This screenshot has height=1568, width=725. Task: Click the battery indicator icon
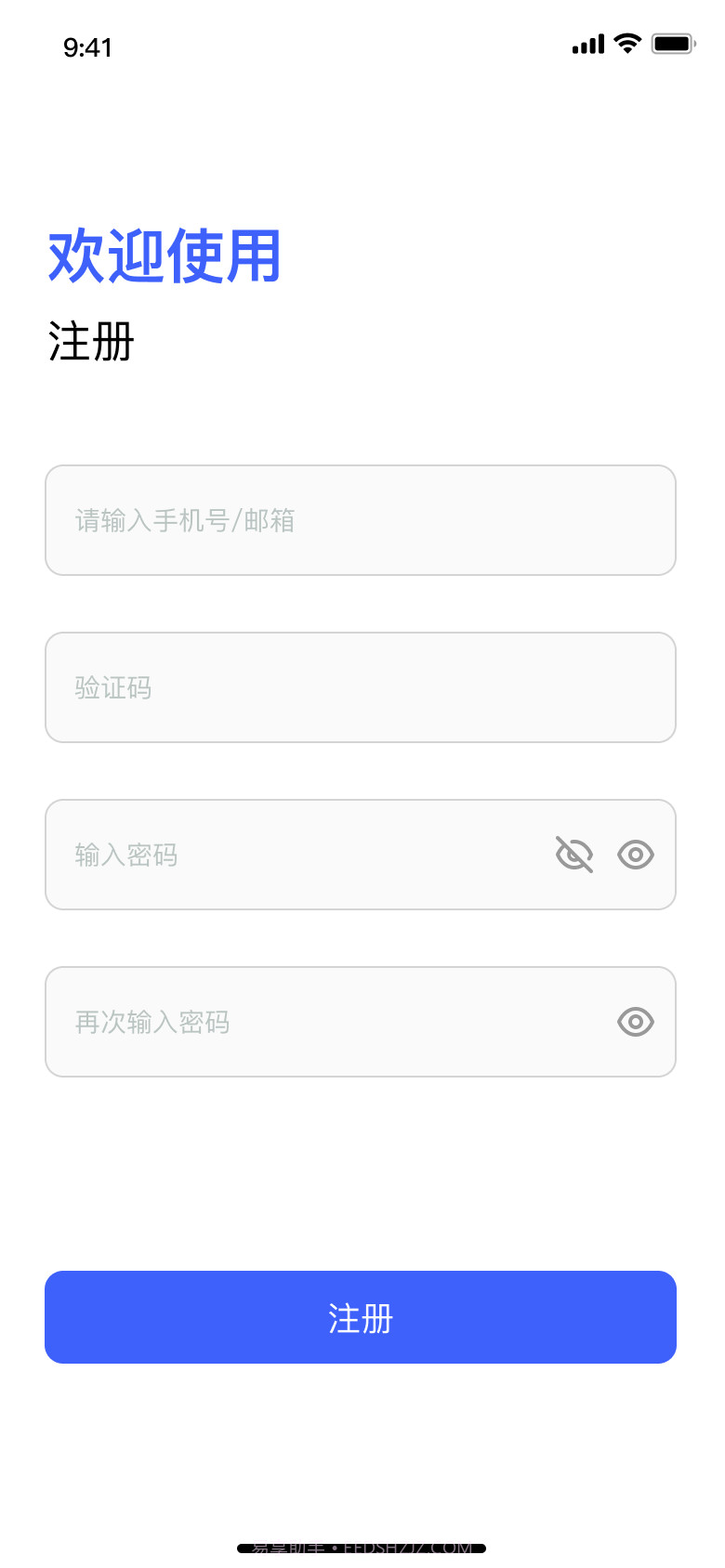tap(672, 42)
